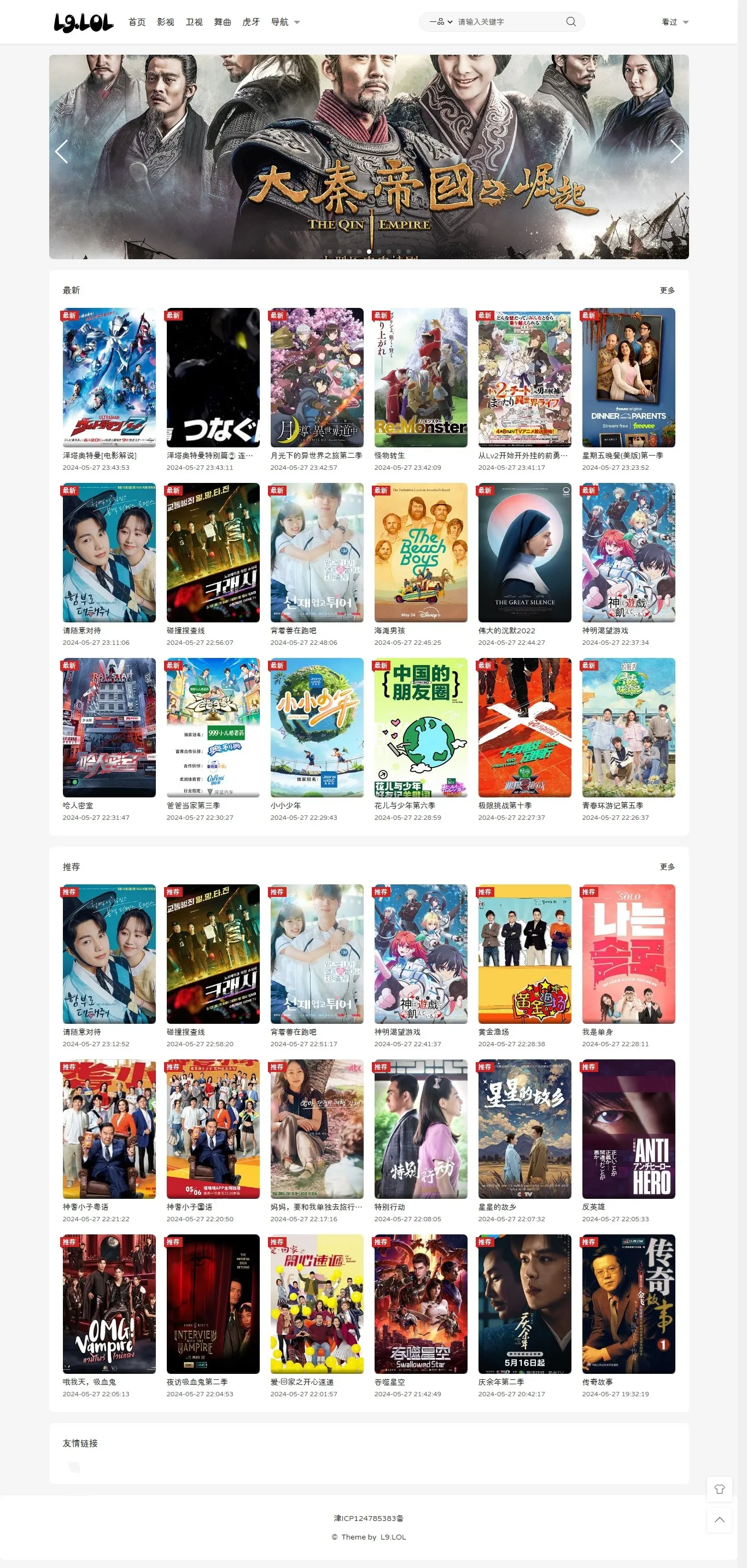Viewport: 747px width, 1568px height.
Task: Switch to the 影视 section
Action: click(165, 22)
